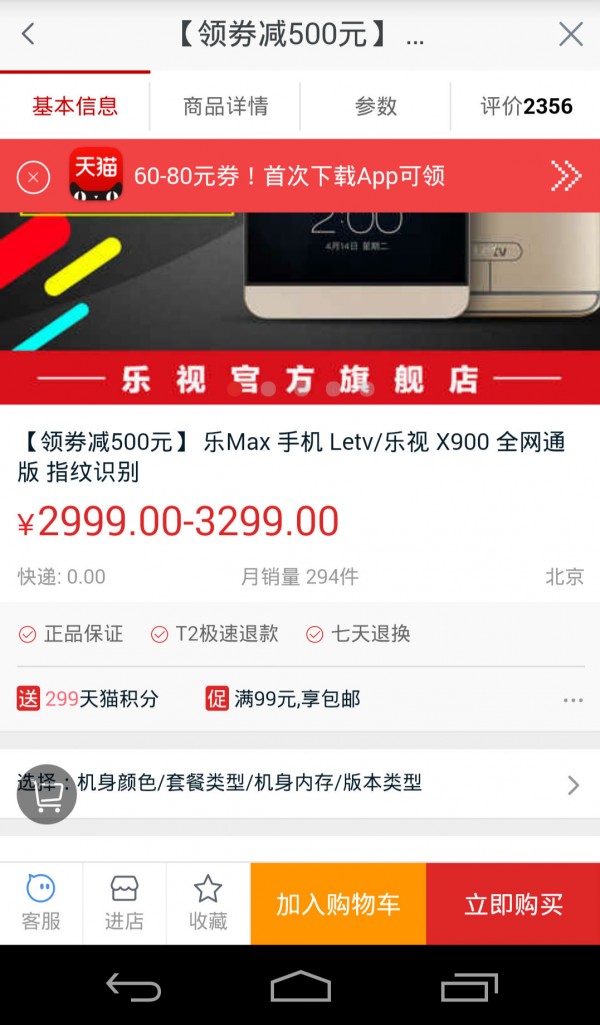Open the system recent apps button
The height and width of the screenshot is (1025, 600).
click(x=469, y=986)
